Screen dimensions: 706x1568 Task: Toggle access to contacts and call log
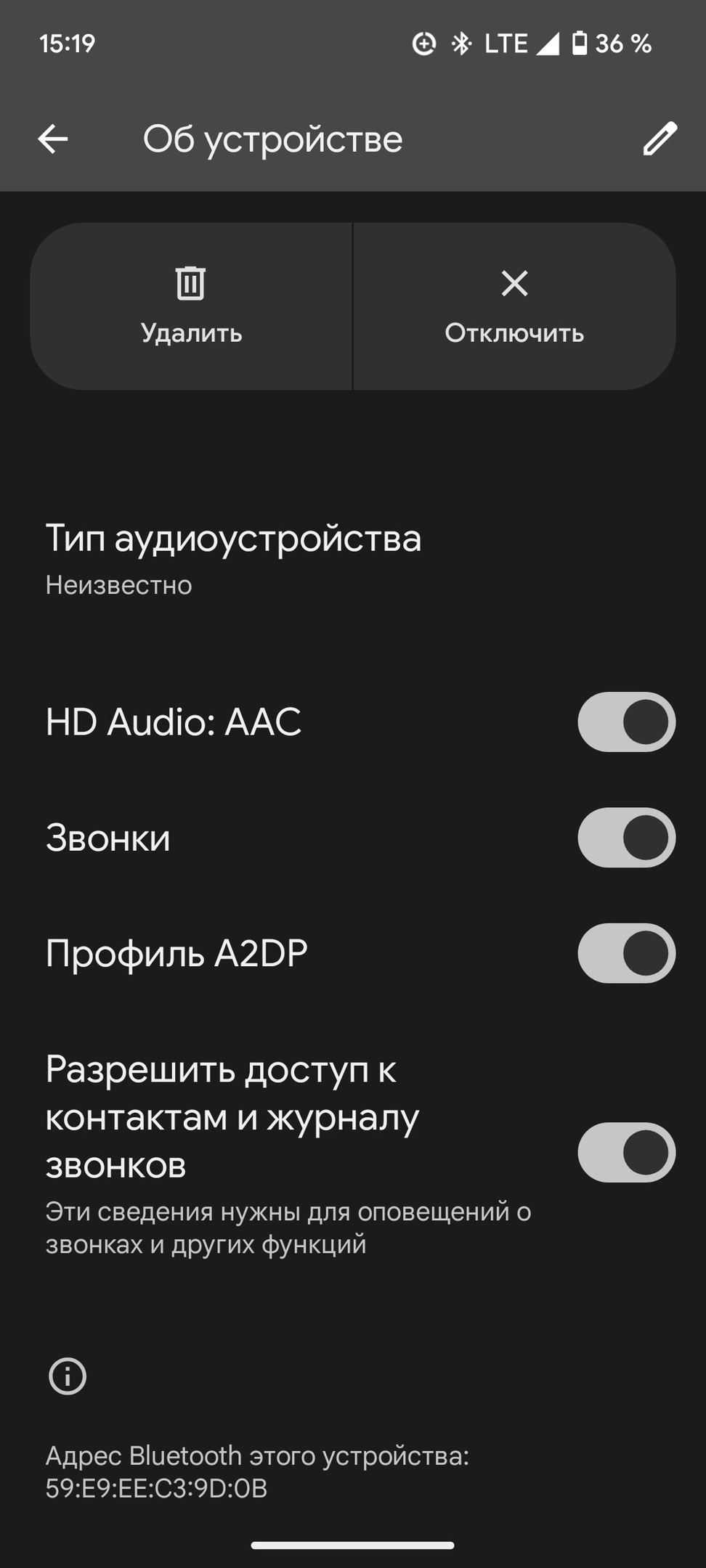pyautogui.click(x=626, y=1152)
